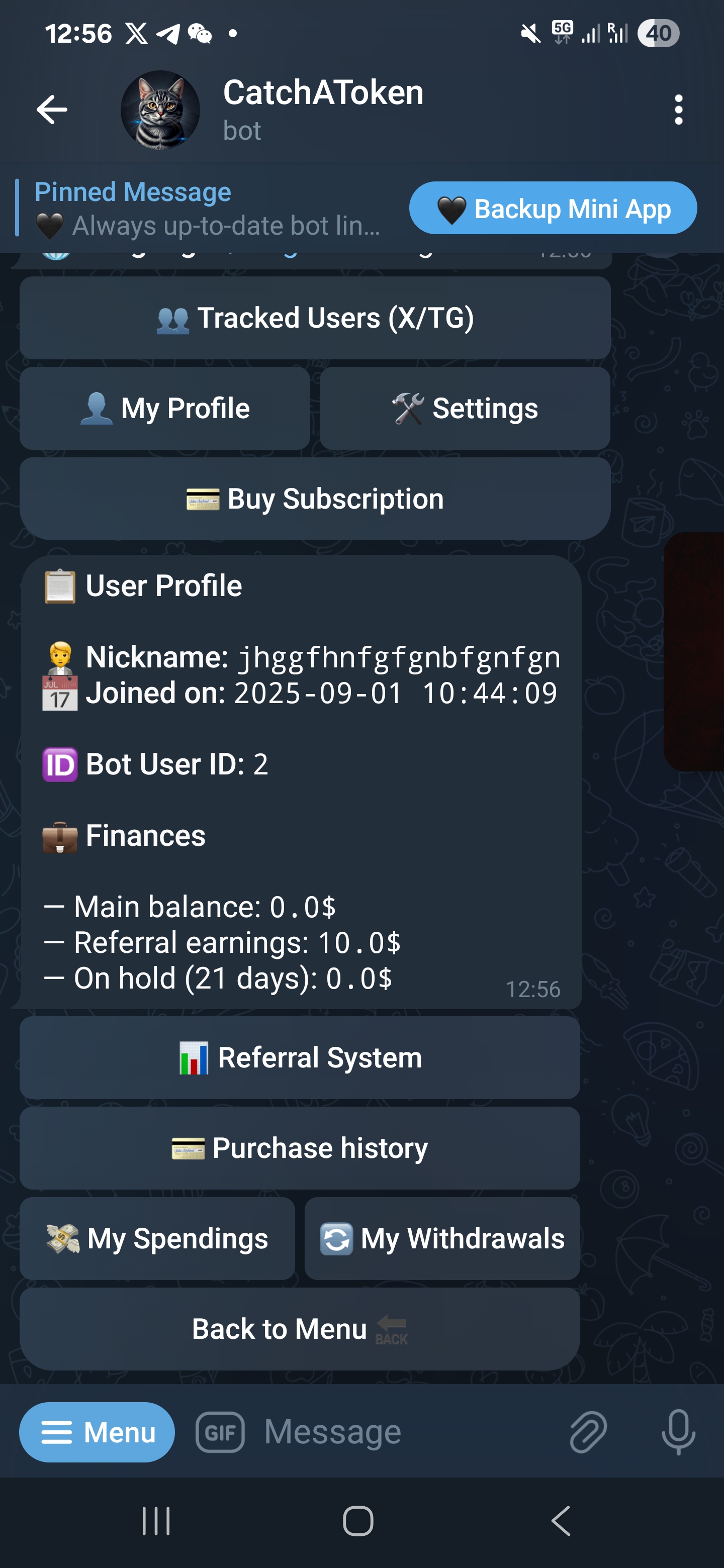Image resolution: width=724 pixels, height=1568 pixels.
Task: Go to the system home screen
Action: pos(358,1521)
